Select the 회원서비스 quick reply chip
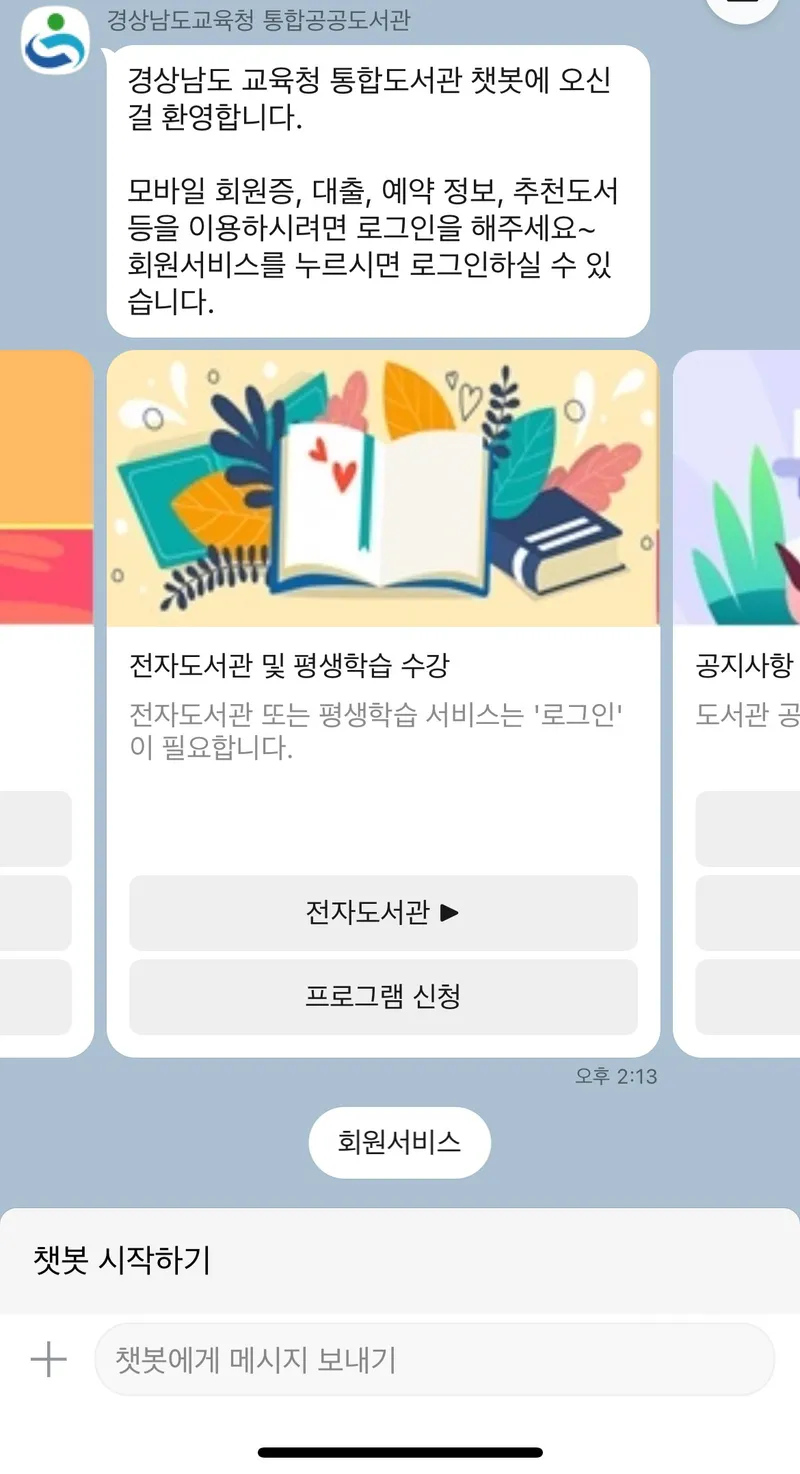 (399, 1142)
